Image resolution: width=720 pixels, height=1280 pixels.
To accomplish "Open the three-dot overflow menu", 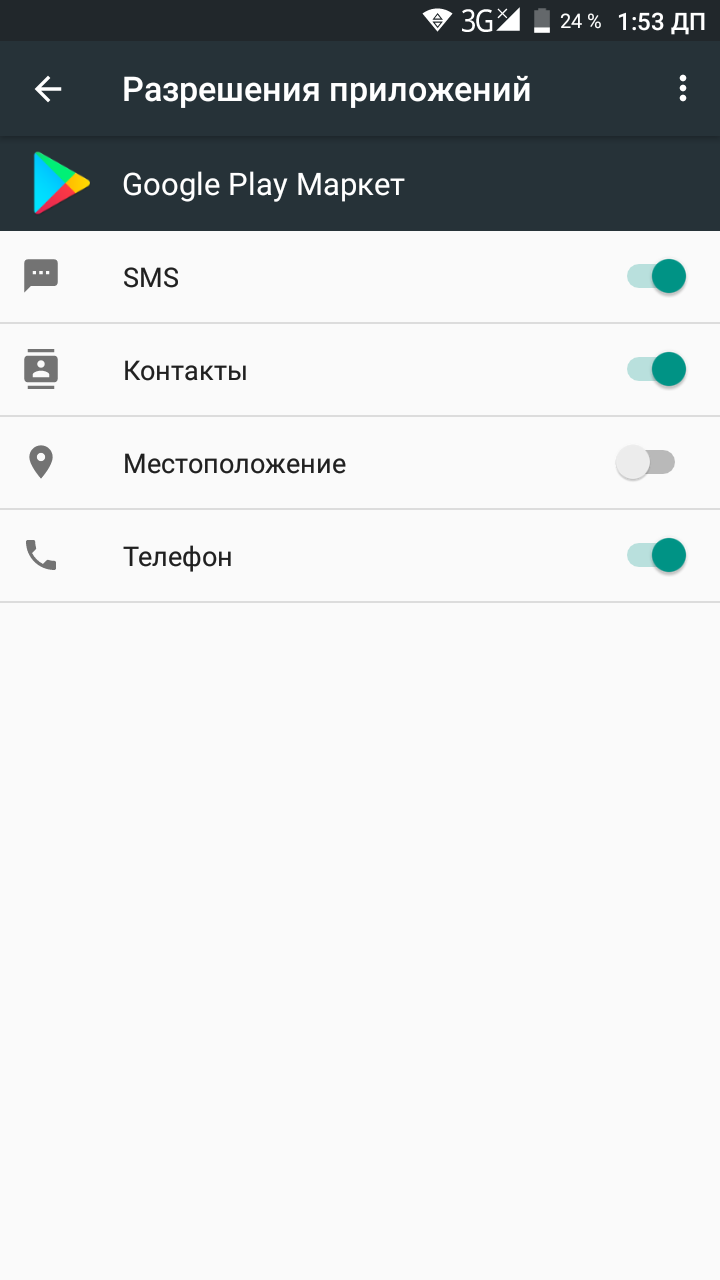I will pyautogui.click(x=683, y=89).
